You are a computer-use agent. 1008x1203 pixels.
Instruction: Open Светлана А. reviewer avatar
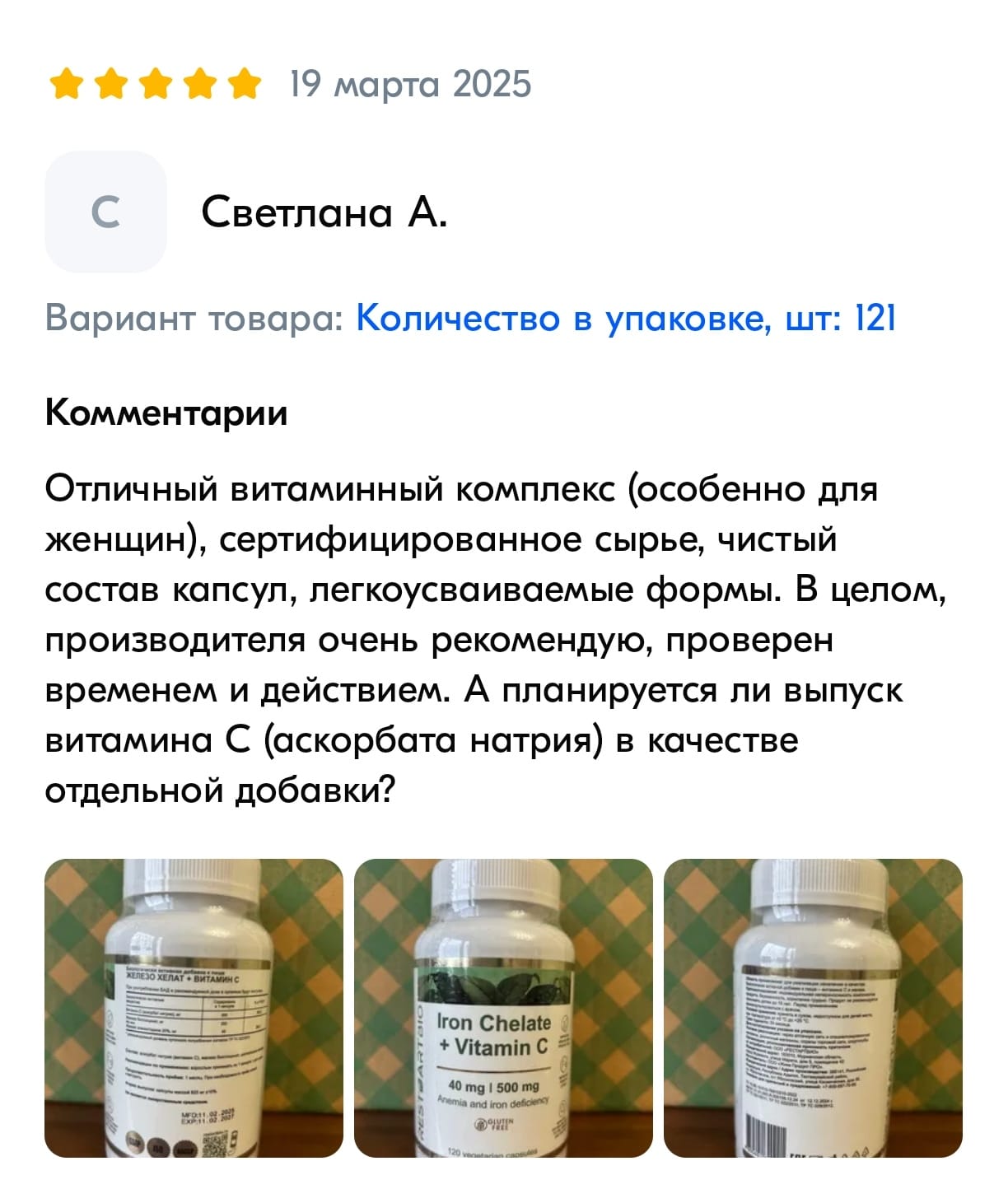click(x=105, y=212)
